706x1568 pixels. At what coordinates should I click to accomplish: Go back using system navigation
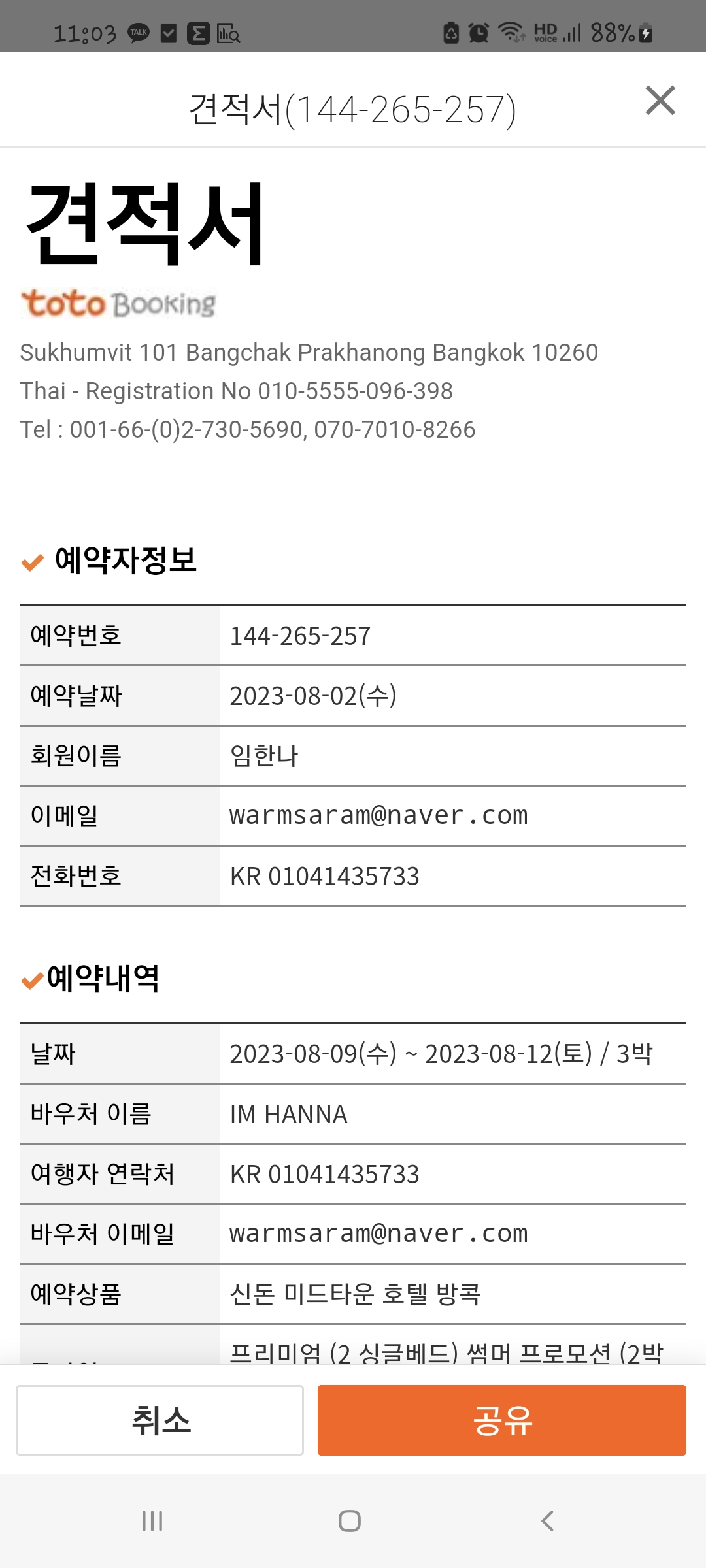coord(548,1521)
